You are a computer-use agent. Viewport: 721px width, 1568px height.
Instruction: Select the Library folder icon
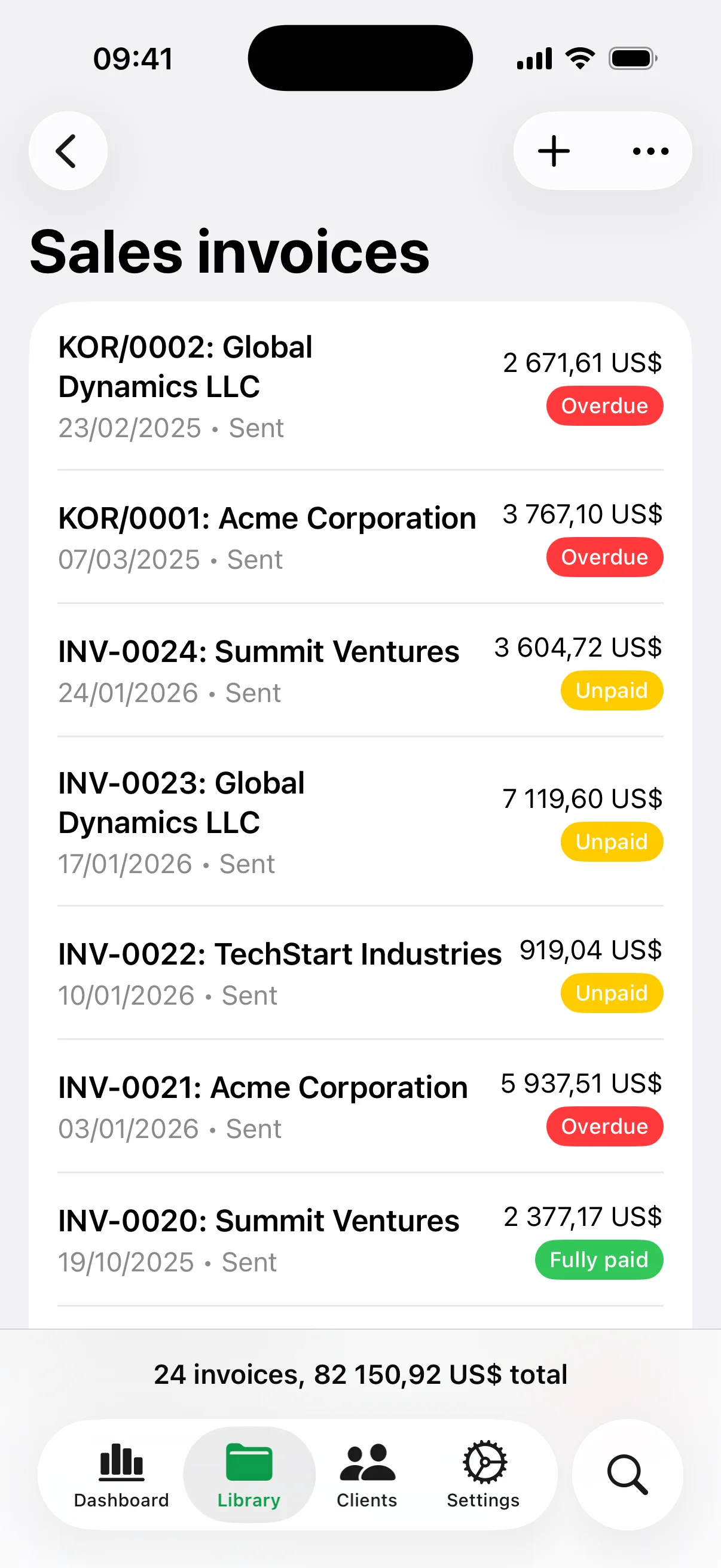point(248,1460)
